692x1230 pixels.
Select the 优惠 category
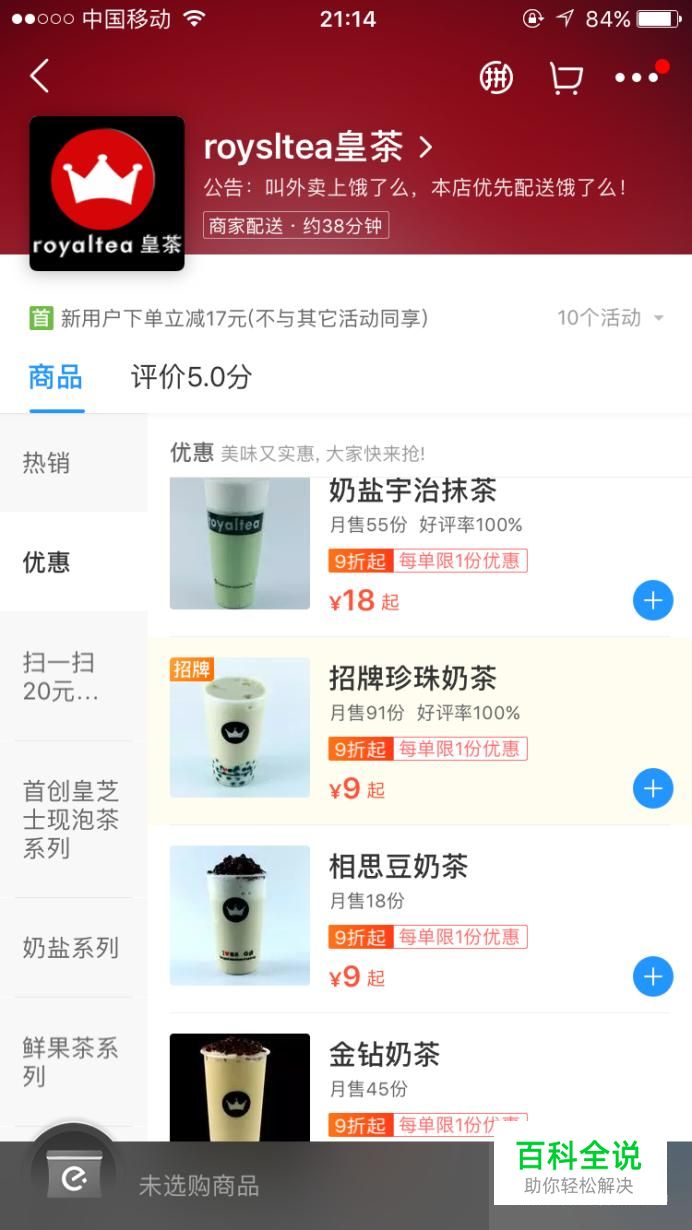click(x=47, y=562)
